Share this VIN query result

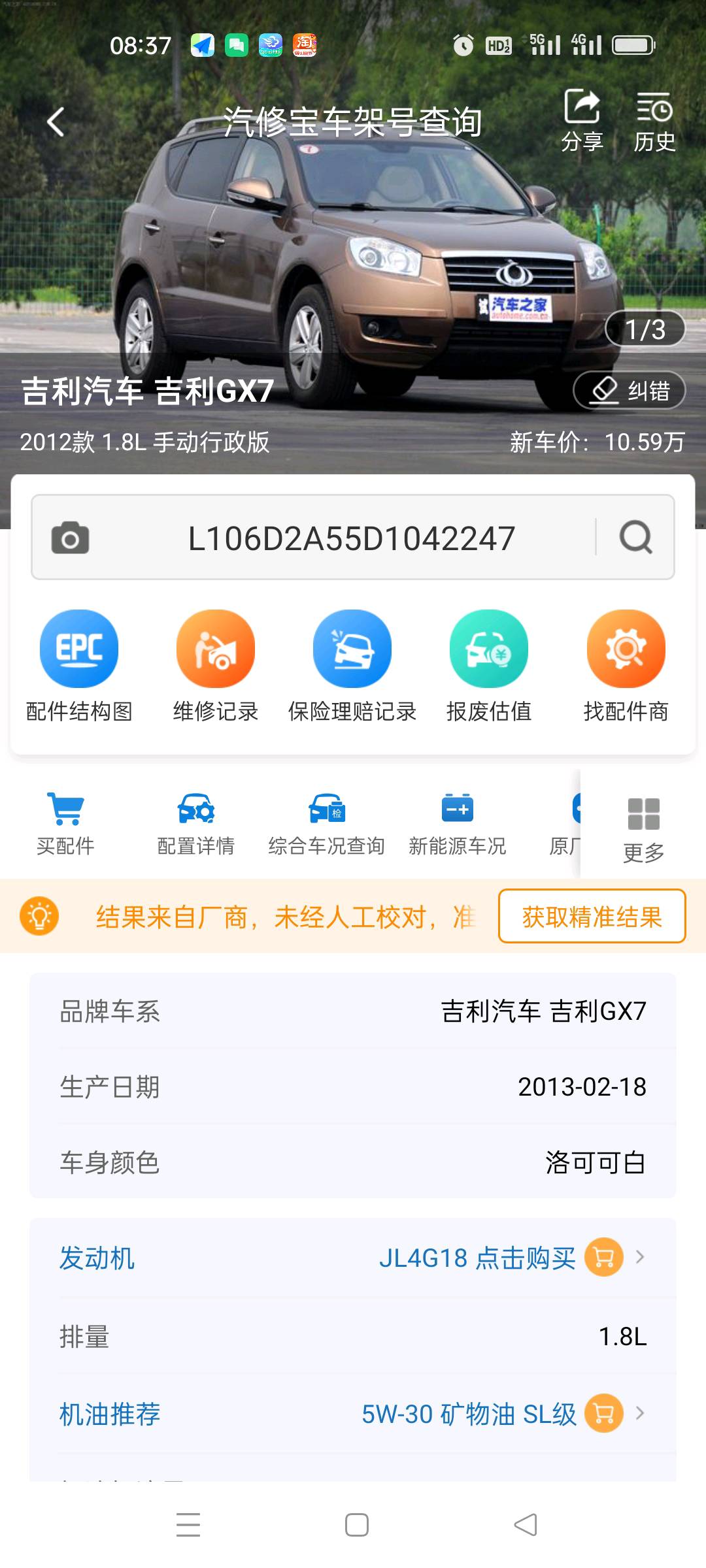pos(582,121)
